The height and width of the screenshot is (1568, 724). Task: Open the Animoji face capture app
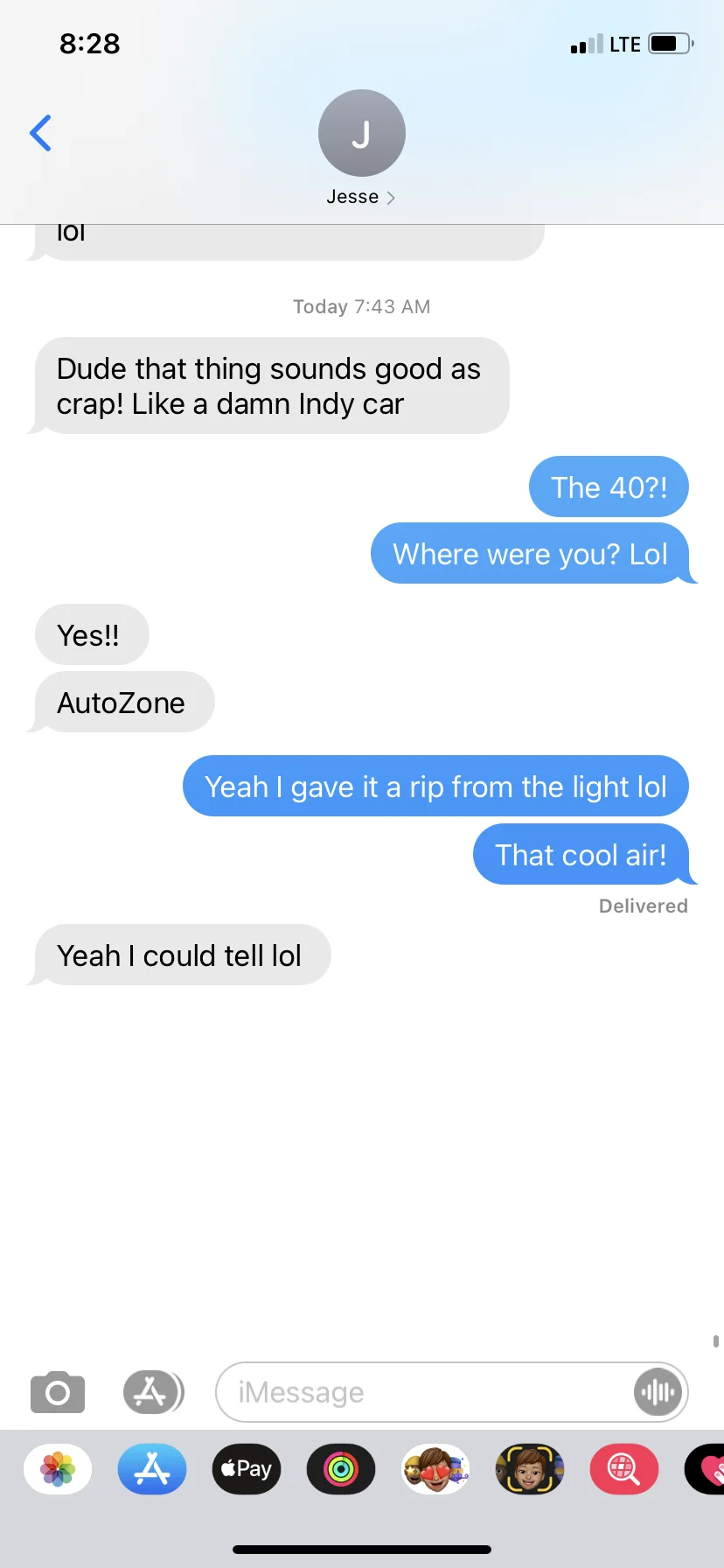(529, 1469)
